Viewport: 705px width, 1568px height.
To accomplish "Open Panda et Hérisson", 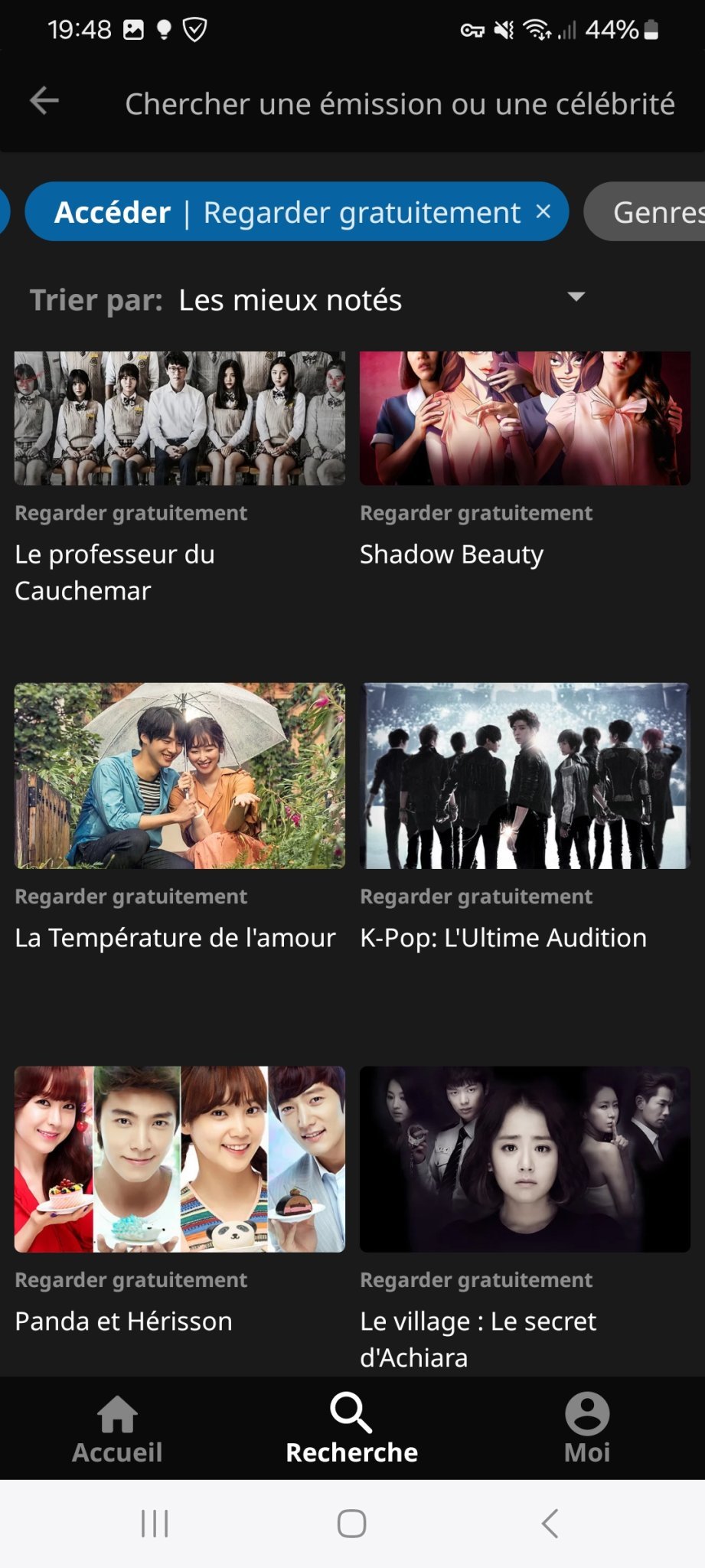I will click(179, 1159).
